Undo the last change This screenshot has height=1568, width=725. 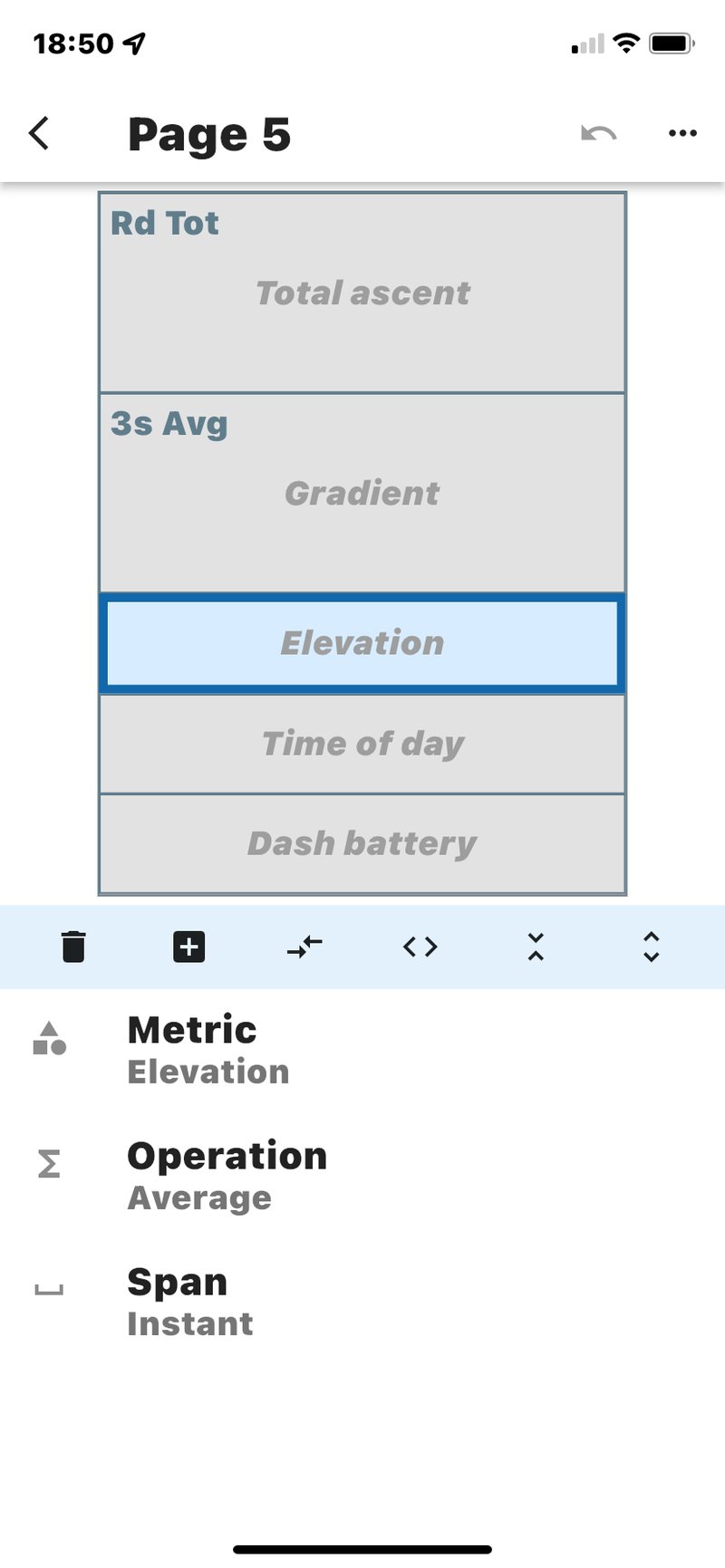598,134
